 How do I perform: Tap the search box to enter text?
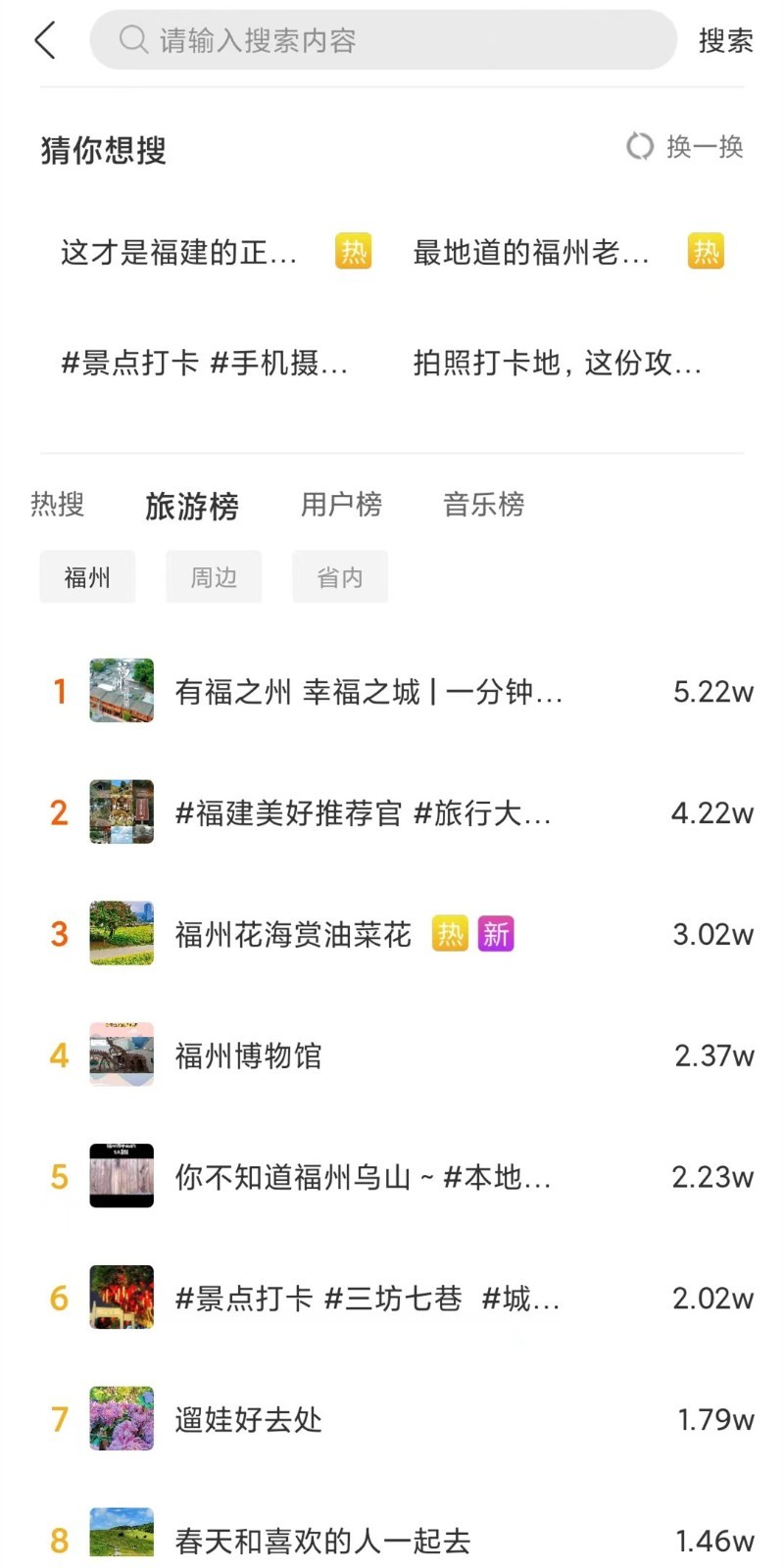[382, 40]
